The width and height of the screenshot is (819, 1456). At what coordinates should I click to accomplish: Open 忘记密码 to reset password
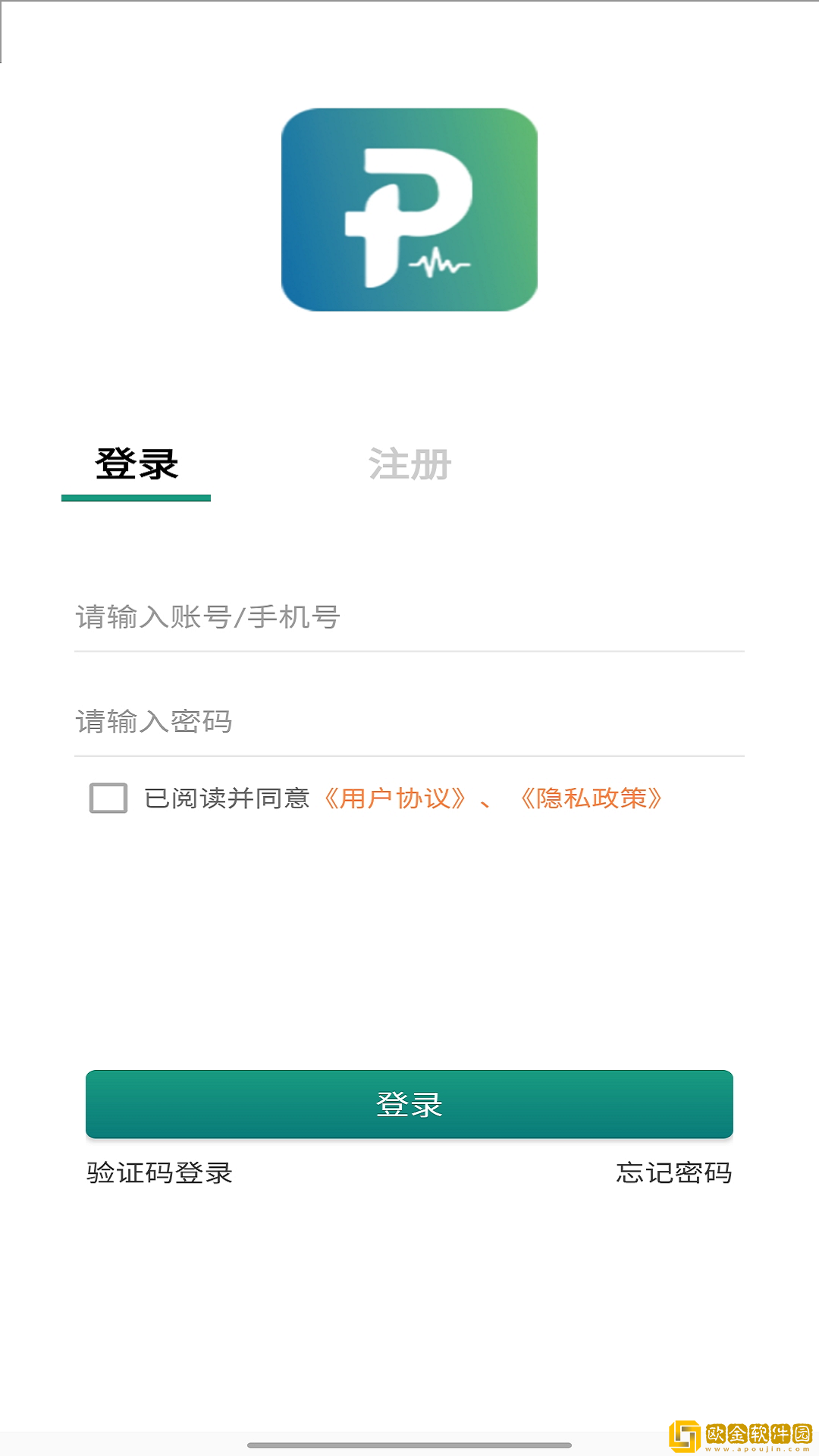point(673,1173)
